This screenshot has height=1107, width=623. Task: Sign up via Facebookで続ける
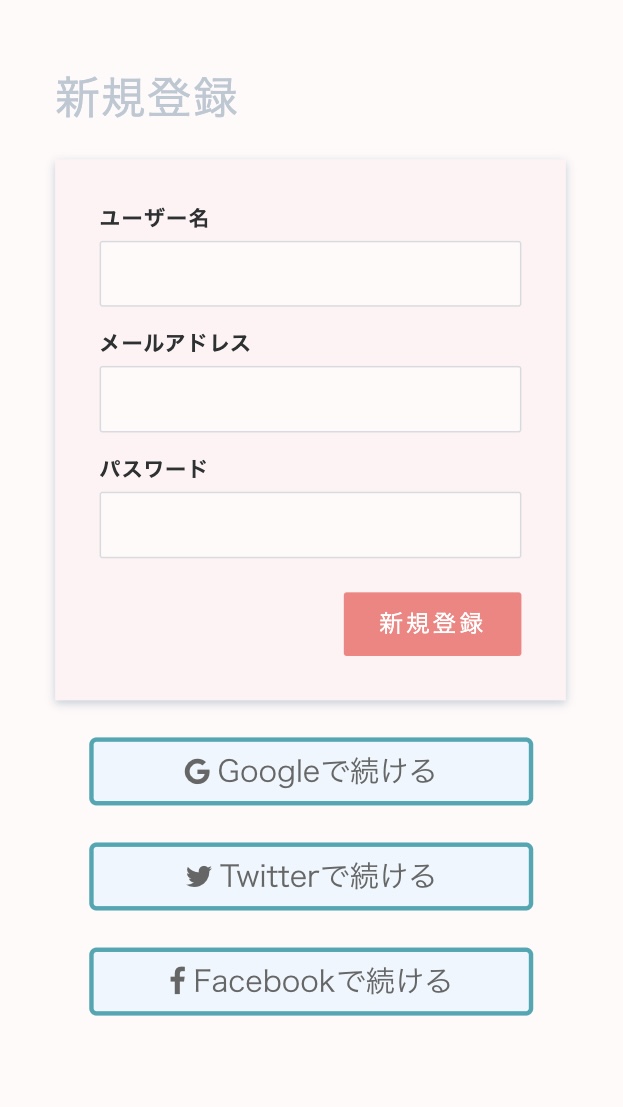[x=311, y=981]
